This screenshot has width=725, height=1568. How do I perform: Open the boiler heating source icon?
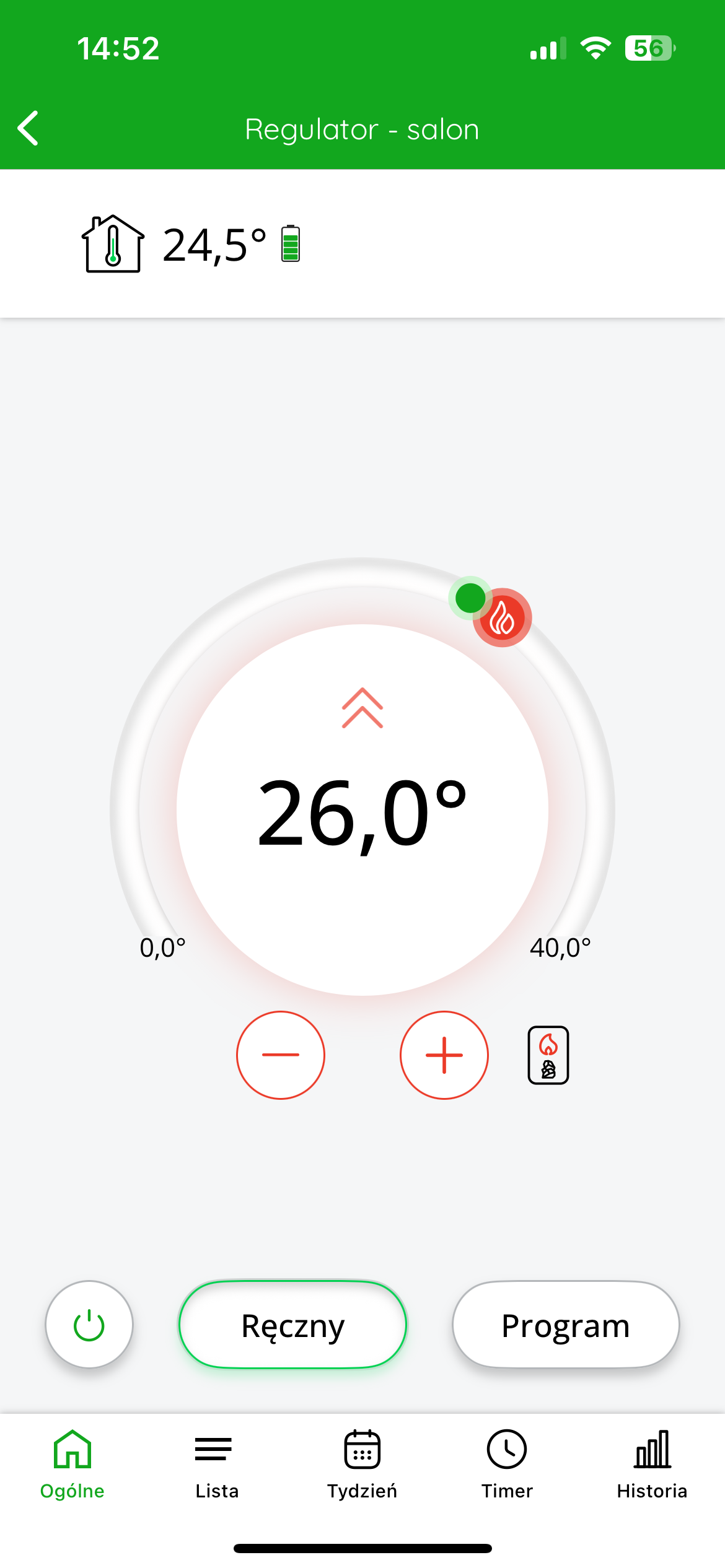548,1055
